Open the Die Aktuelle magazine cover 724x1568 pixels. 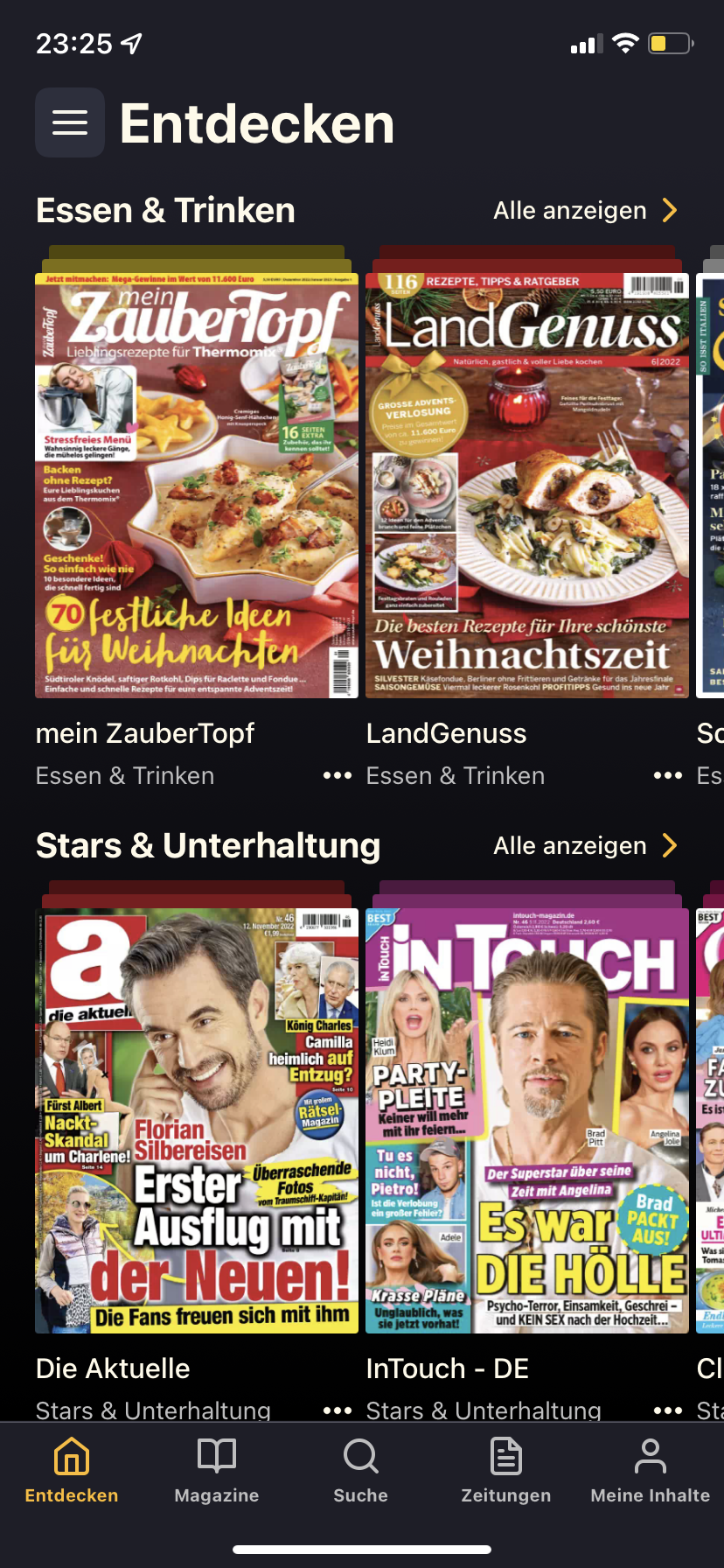(x=197, y=1120)
